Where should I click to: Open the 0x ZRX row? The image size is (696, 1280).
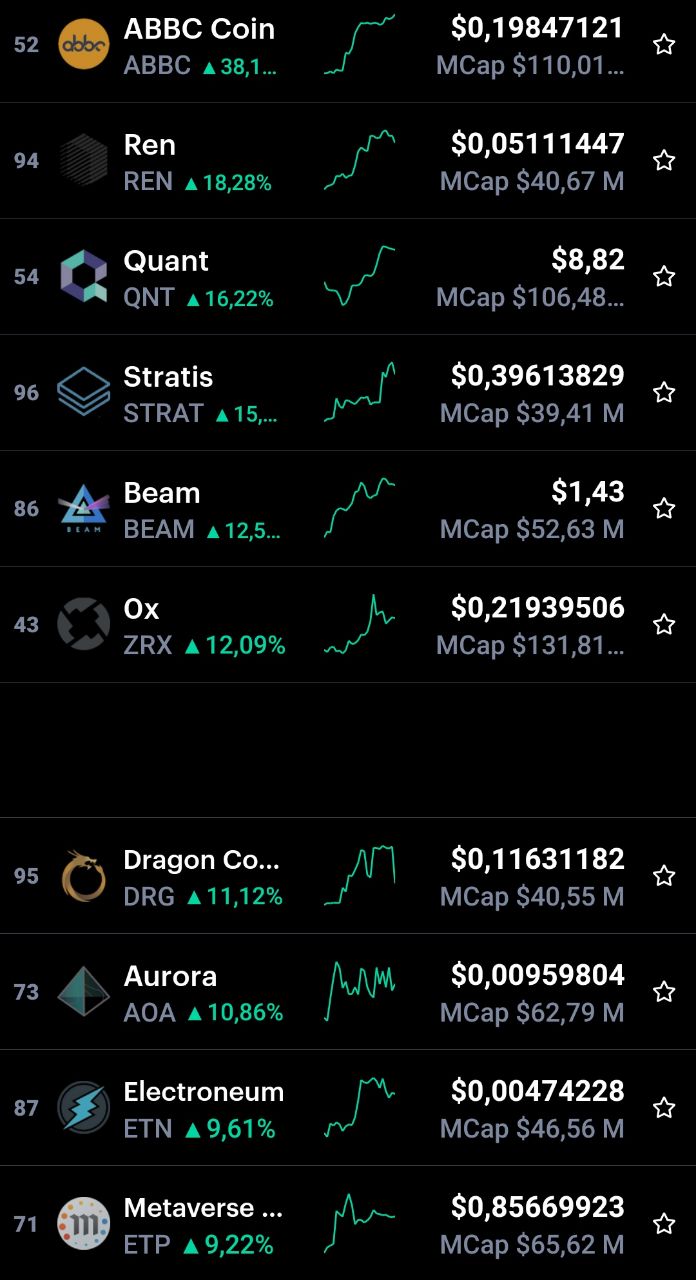click(348, 625)
